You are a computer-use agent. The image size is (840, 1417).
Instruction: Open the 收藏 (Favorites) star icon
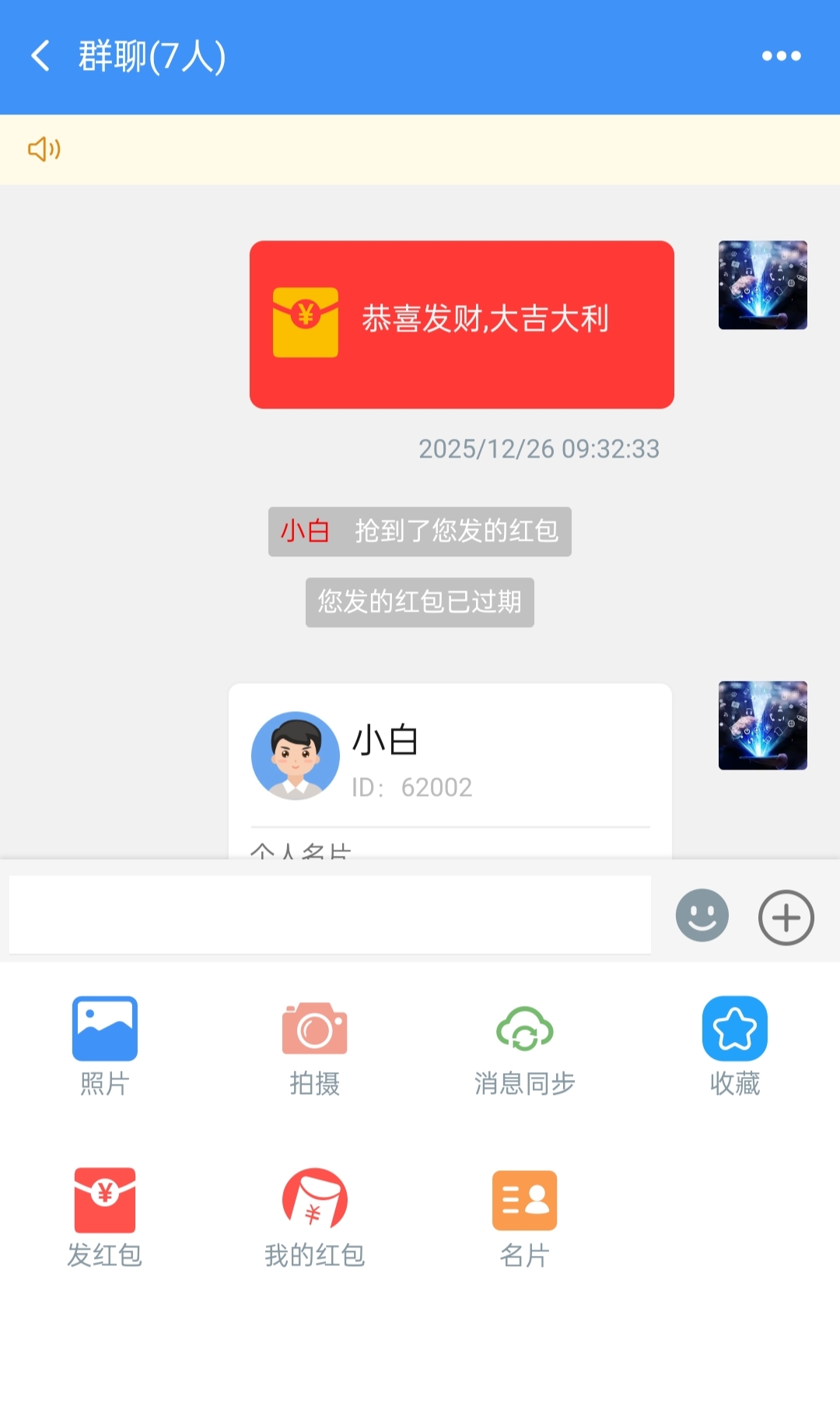(733, 1029)
